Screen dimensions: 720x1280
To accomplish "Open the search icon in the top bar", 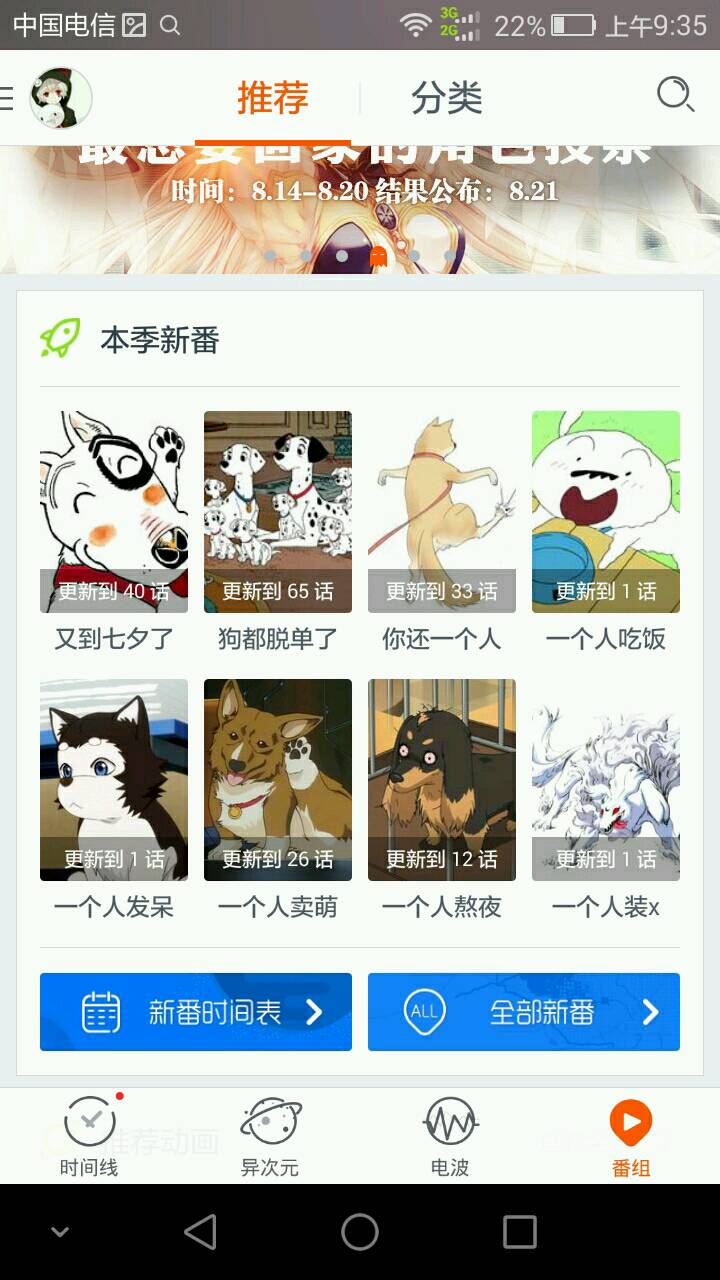I will point(675,96).
